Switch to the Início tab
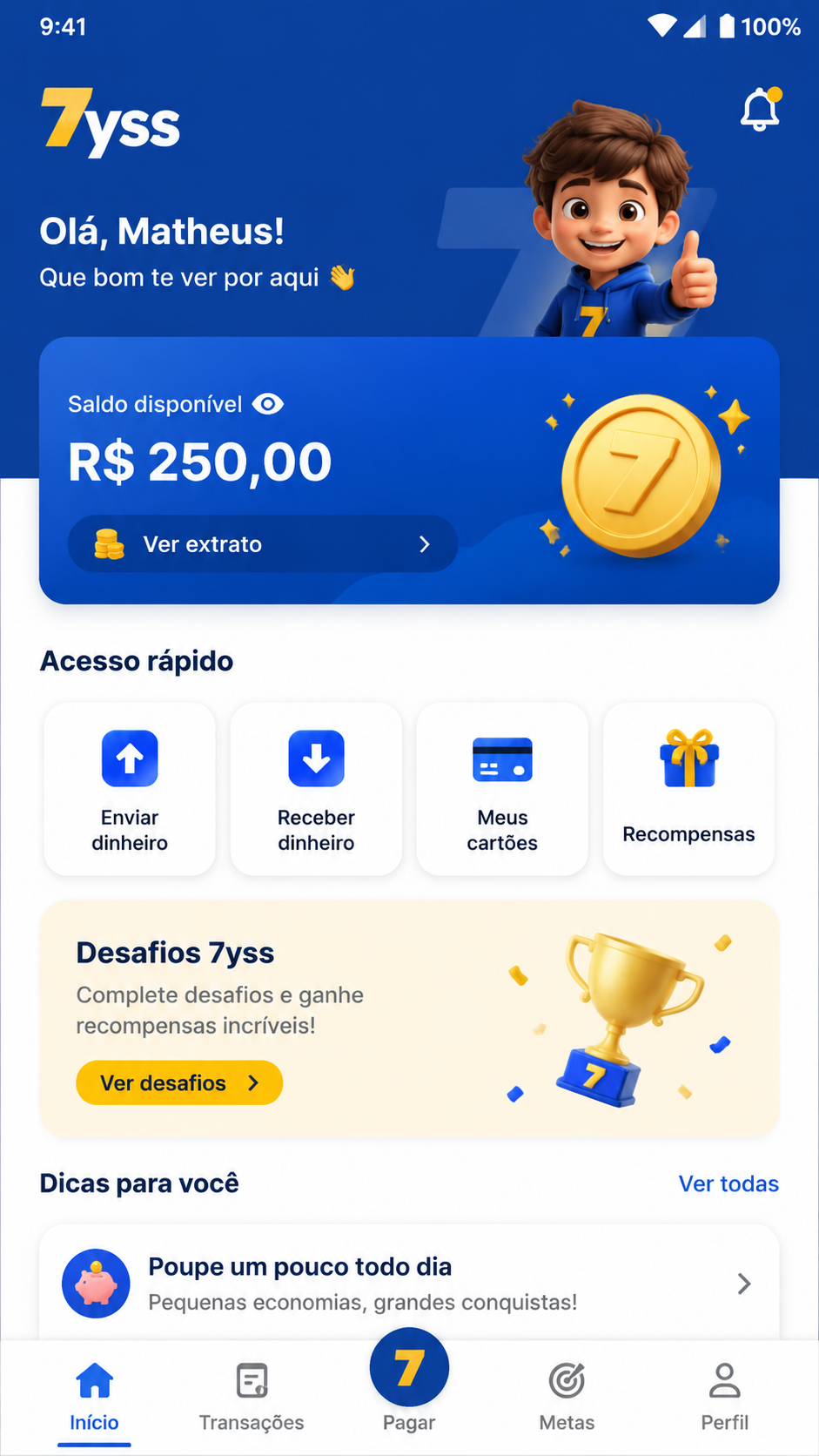819x1456 pixels. pyautogui.click(x=94, y=1397)
